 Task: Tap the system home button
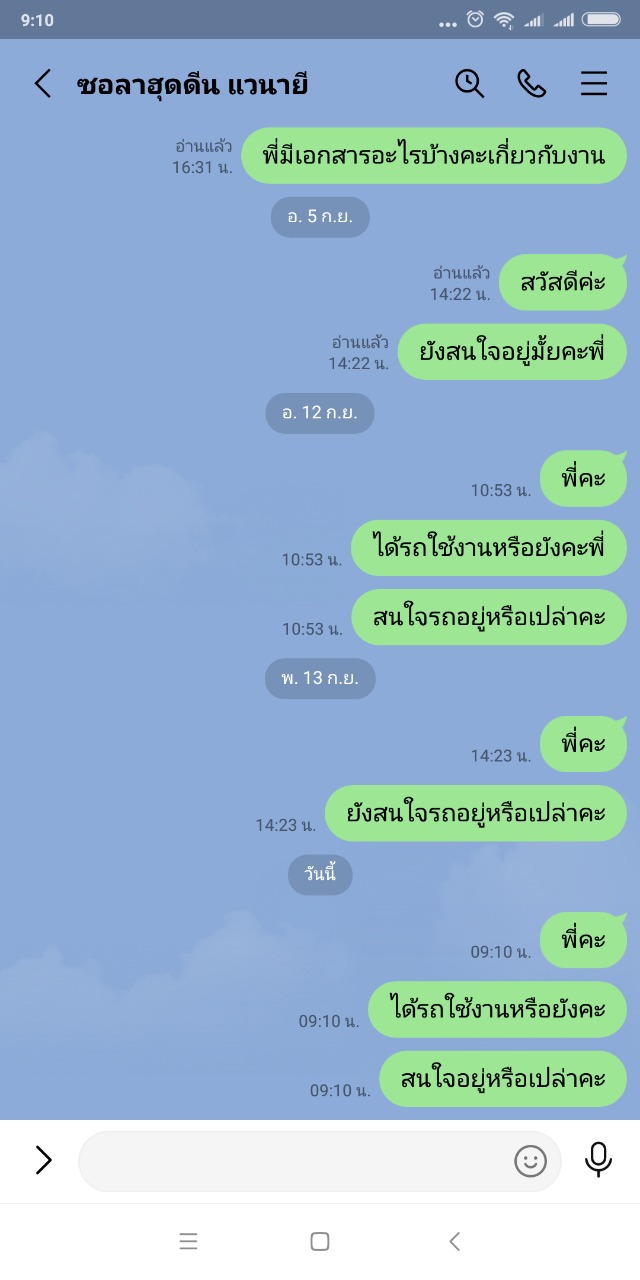320,1242
